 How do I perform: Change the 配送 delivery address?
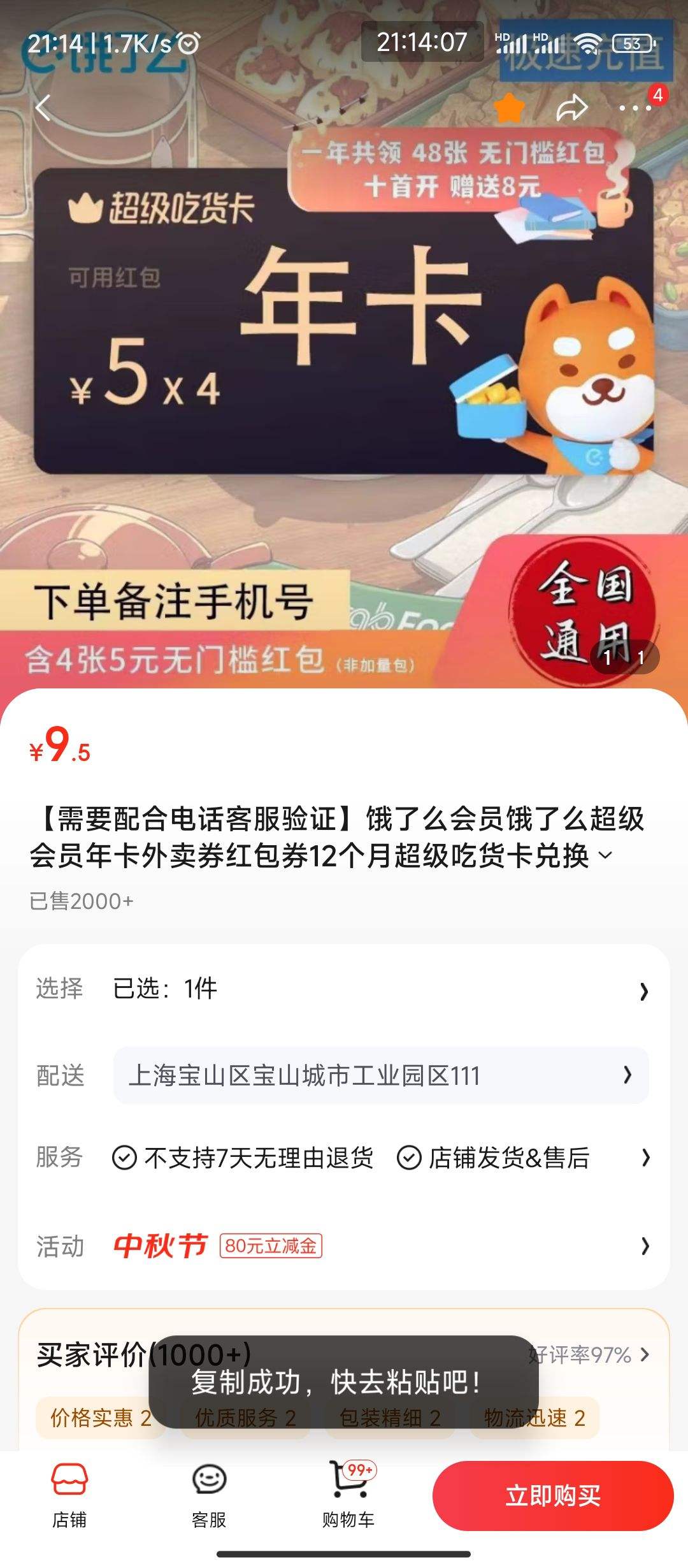tap(380, 1075)
